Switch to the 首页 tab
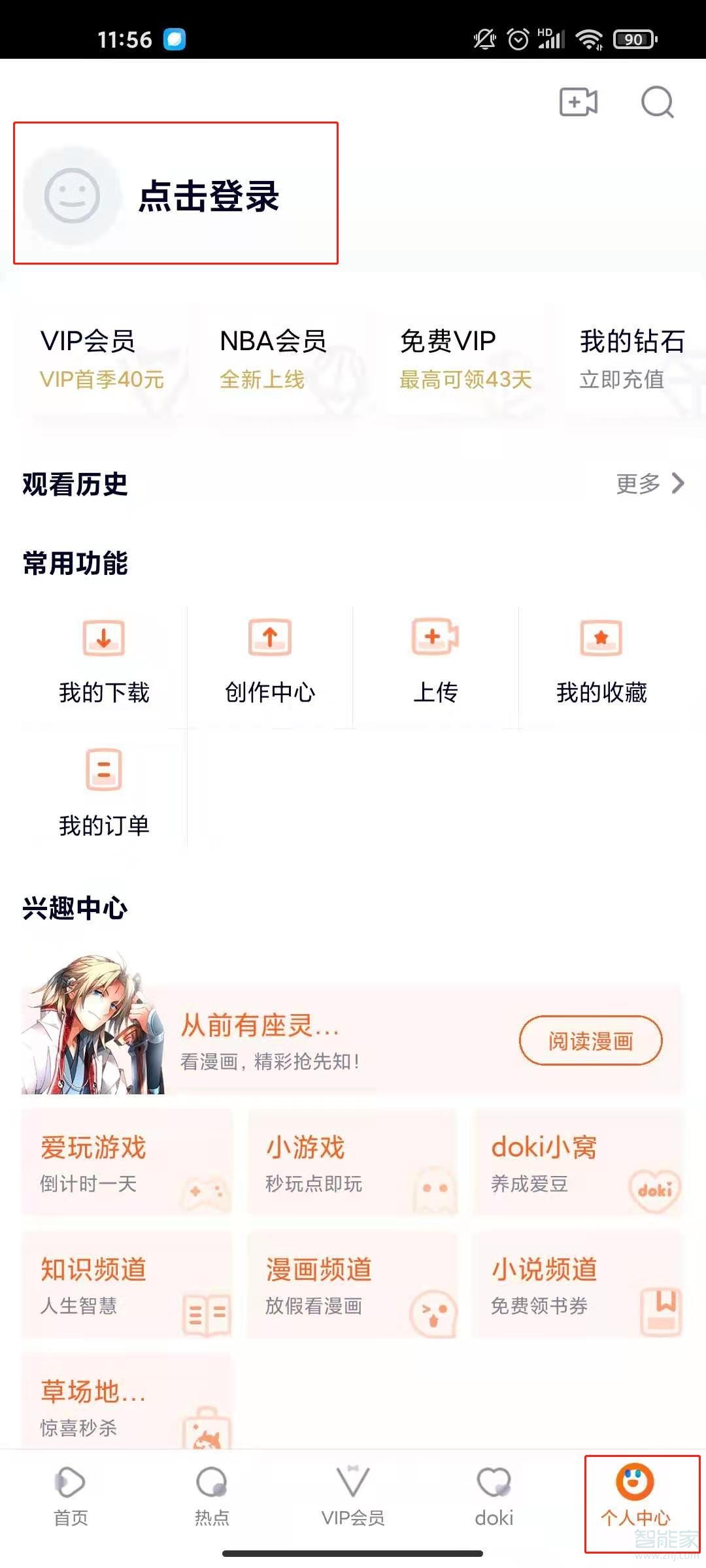This screenshot has height=1568, width=706. click(x=71, y=1496)
